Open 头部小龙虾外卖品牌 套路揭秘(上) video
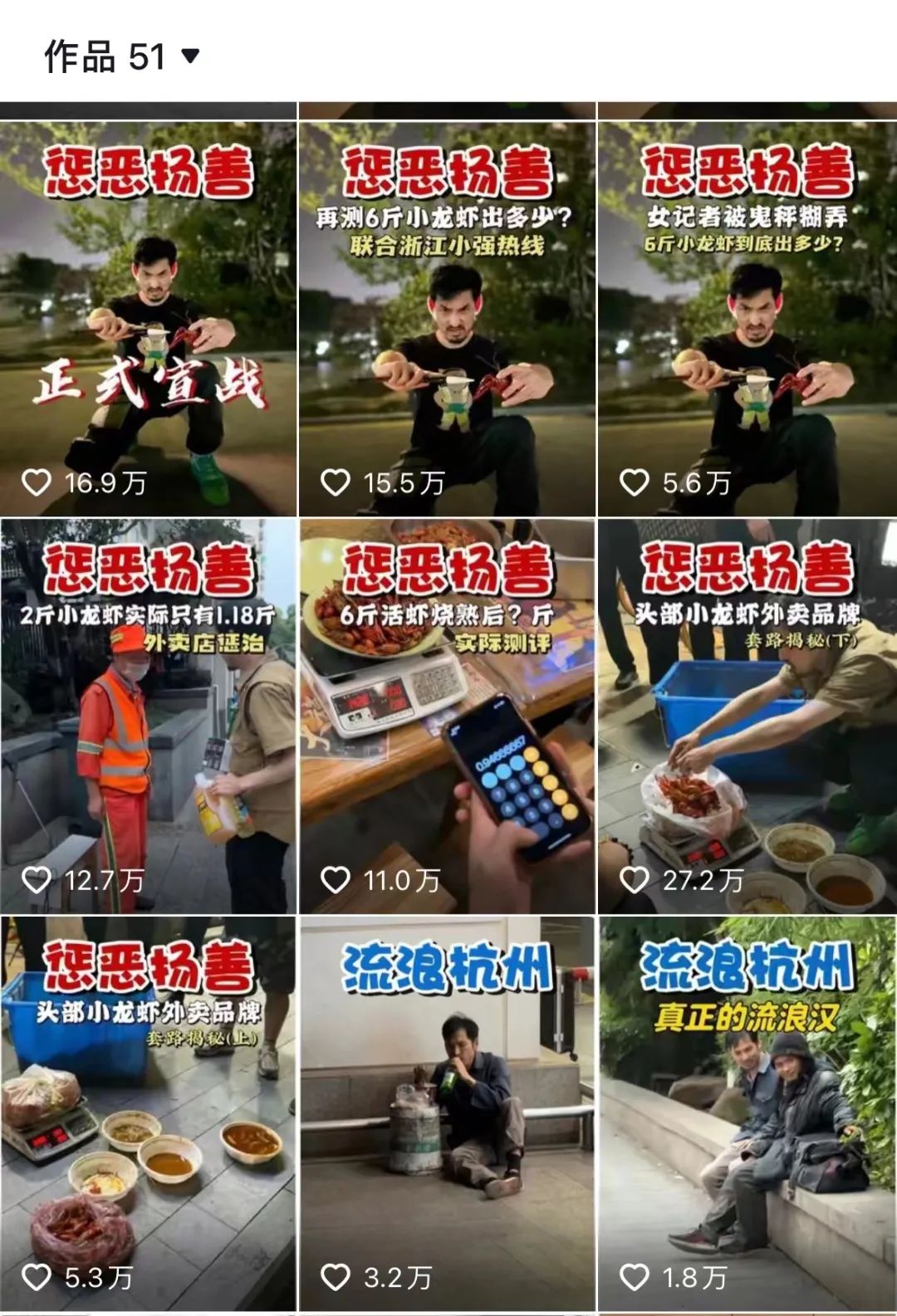Screen dimensions: 897x1316 click(148, 1113)
